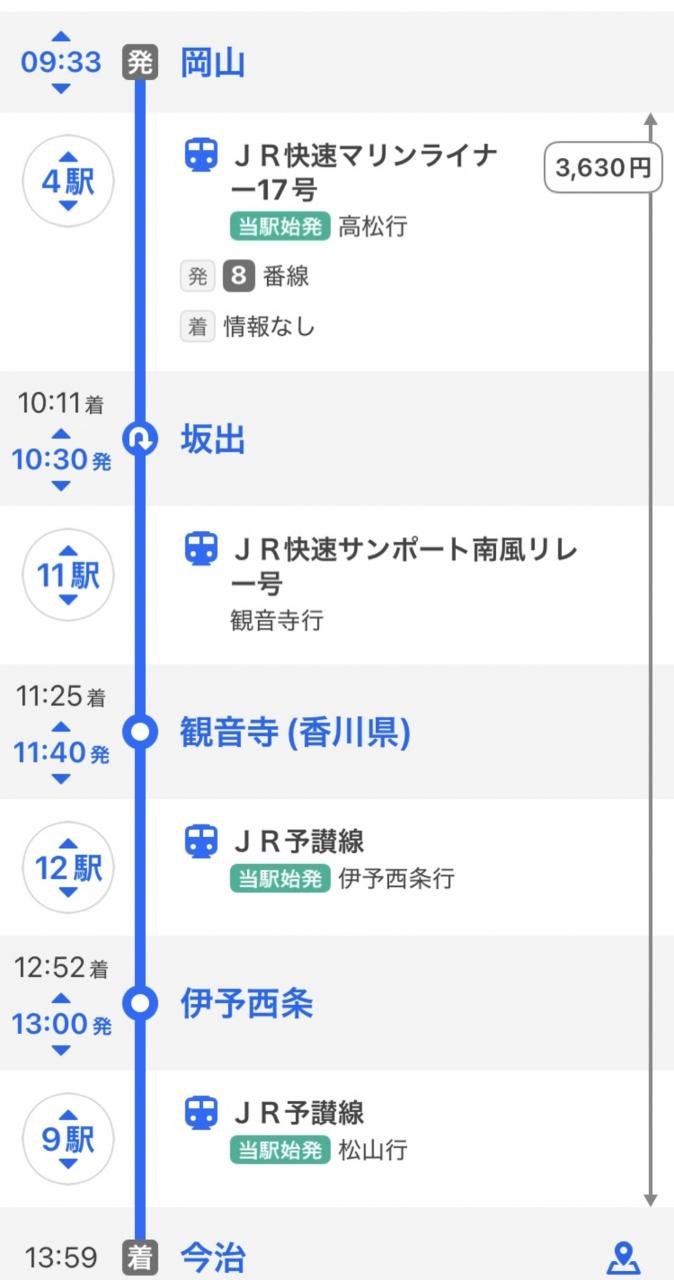This screenshot has height=1280, width=674.
Task: Open 観音寺 (香川県) station details
Action: pos(295,733)
